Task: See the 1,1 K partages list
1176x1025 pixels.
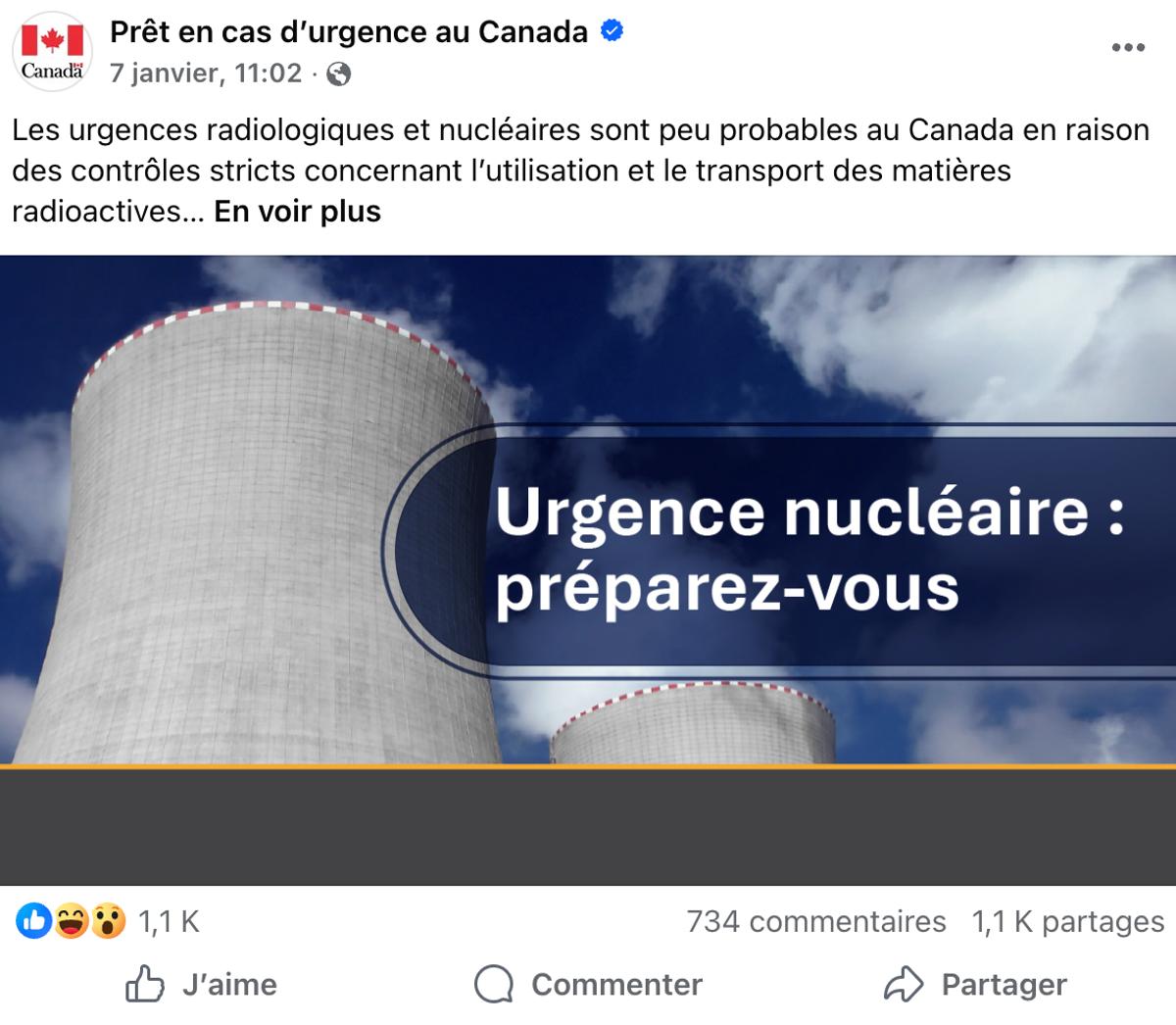Action: [1067, 921]
